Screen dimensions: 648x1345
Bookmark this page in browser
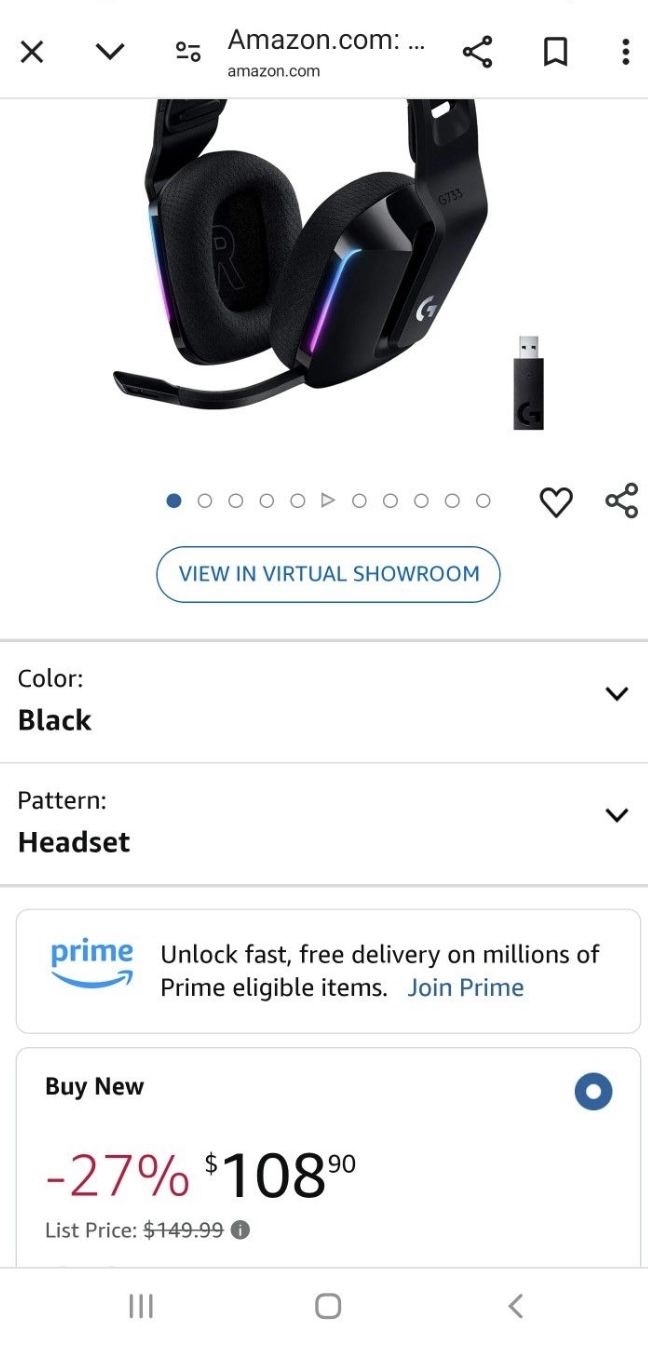click(x=555, y=52)
